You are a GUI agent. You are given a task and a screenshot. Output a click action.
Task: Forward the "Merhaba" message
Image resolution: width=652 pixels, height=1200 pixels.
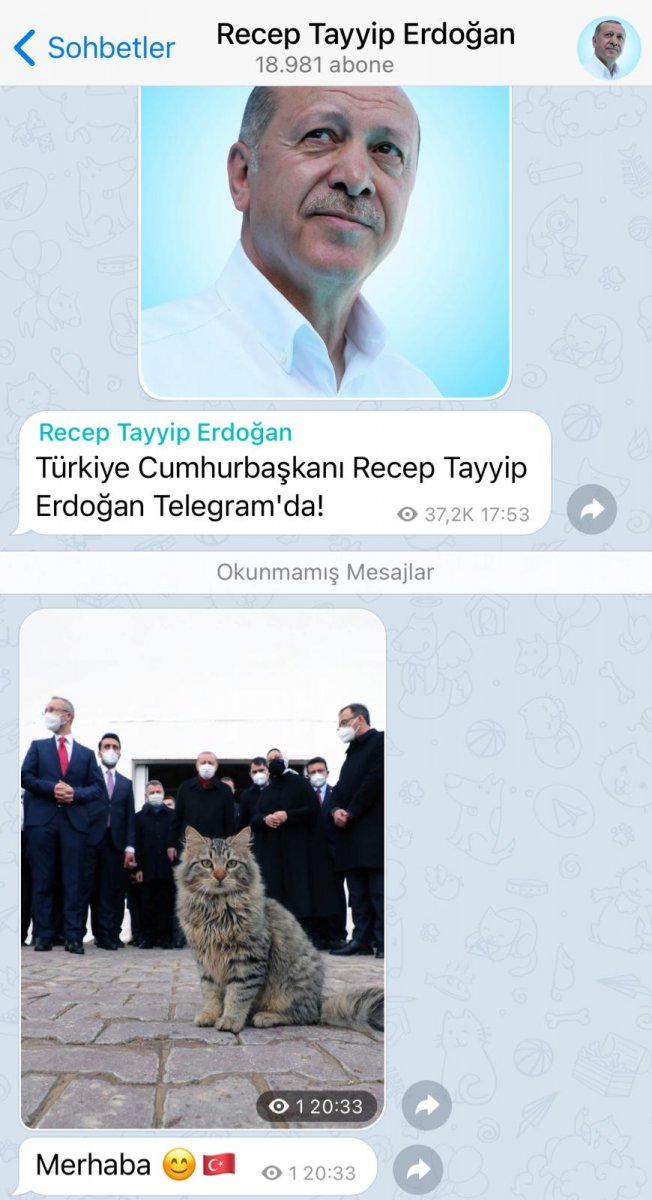pyautogui.click(x=418, y=1169)
